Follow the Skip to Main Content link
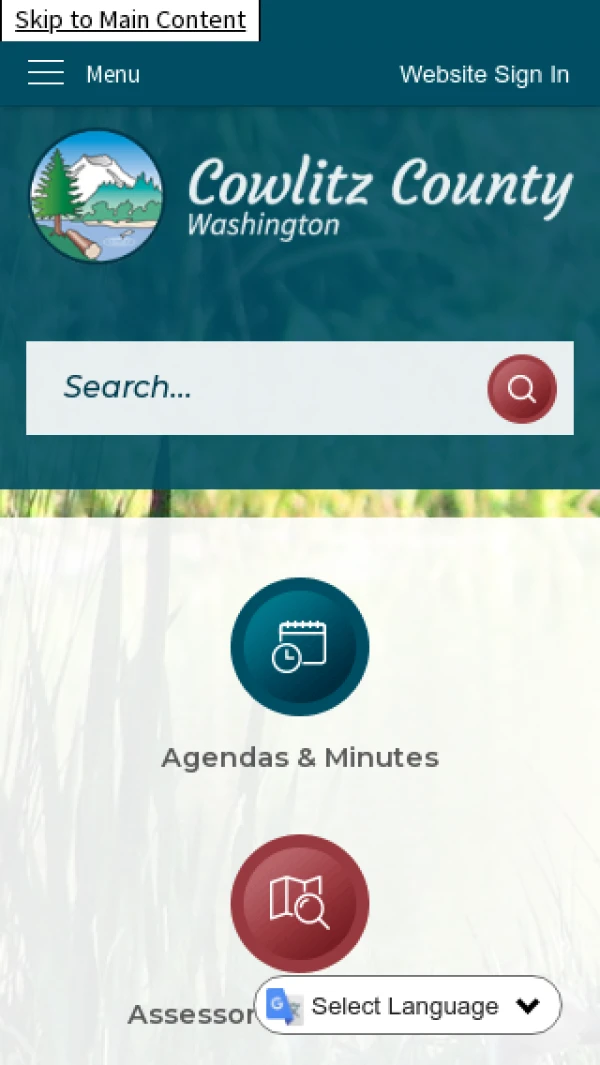Viewport: 600px width, 1065px height. pyautogui.click(x=130, y=20)
